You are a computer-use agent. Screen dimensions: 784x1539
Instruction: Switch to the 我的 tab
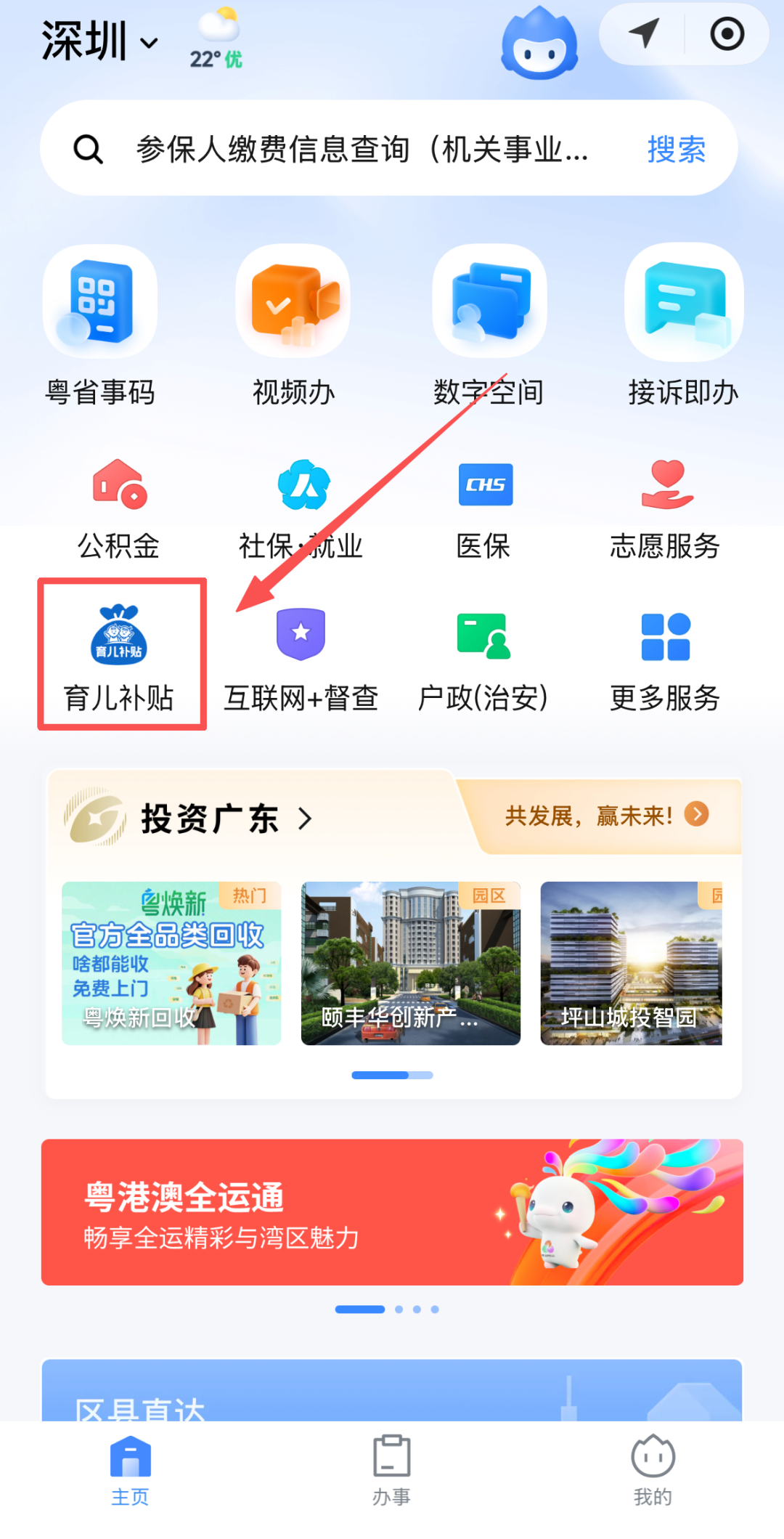click(x=653, y=1470)
